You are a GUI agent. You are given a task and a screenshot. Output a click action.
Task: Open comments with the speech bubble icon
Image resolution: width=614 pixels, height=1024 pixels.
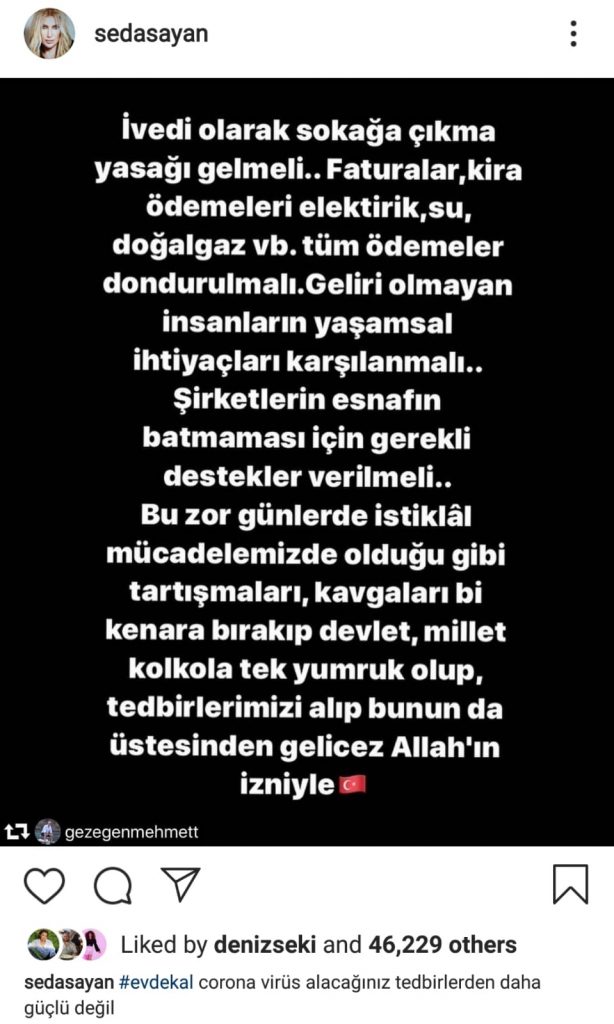(112, 885)
